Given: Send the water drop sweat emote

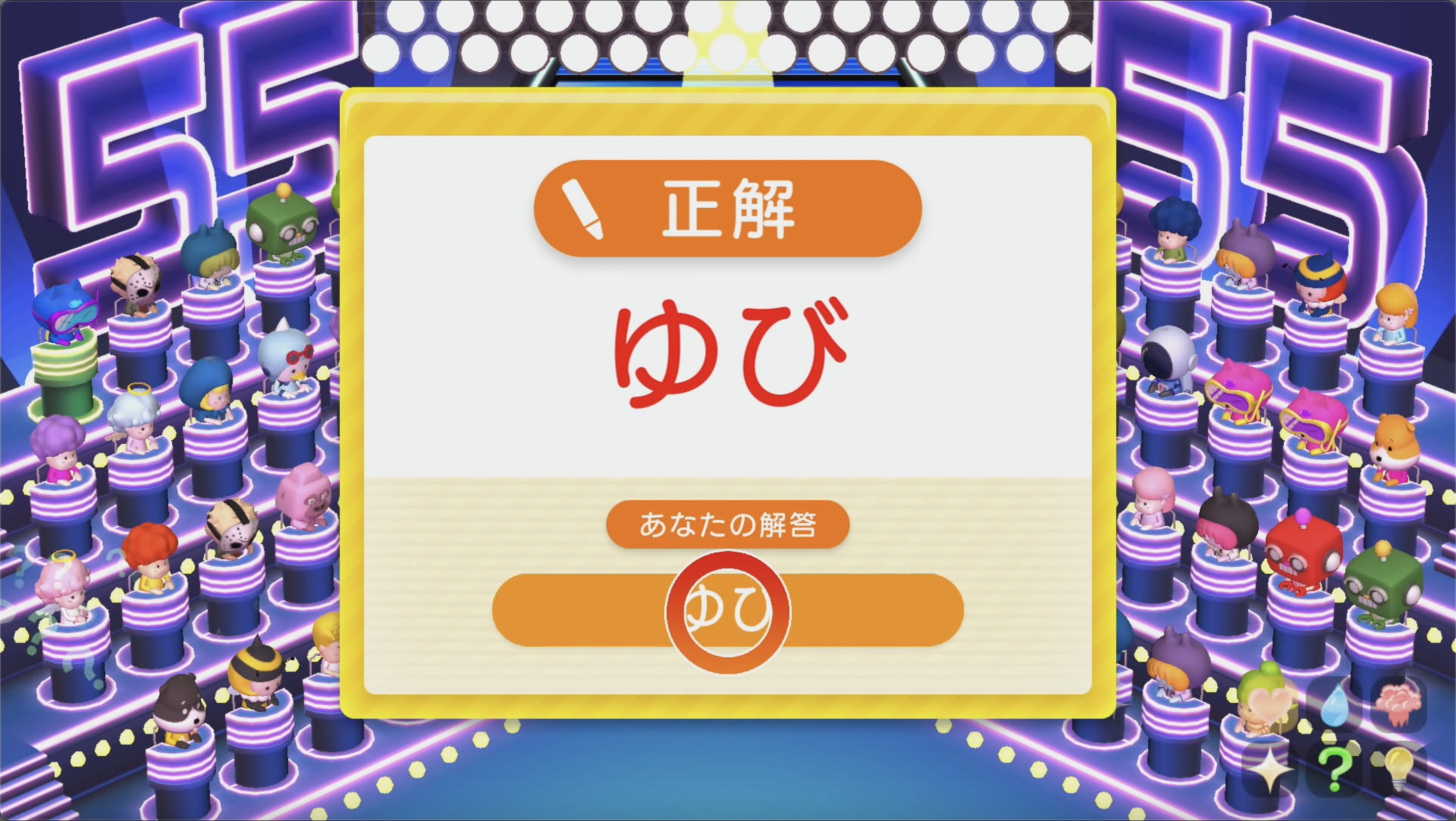Looking at the screenshot, I should (1335, 706).
